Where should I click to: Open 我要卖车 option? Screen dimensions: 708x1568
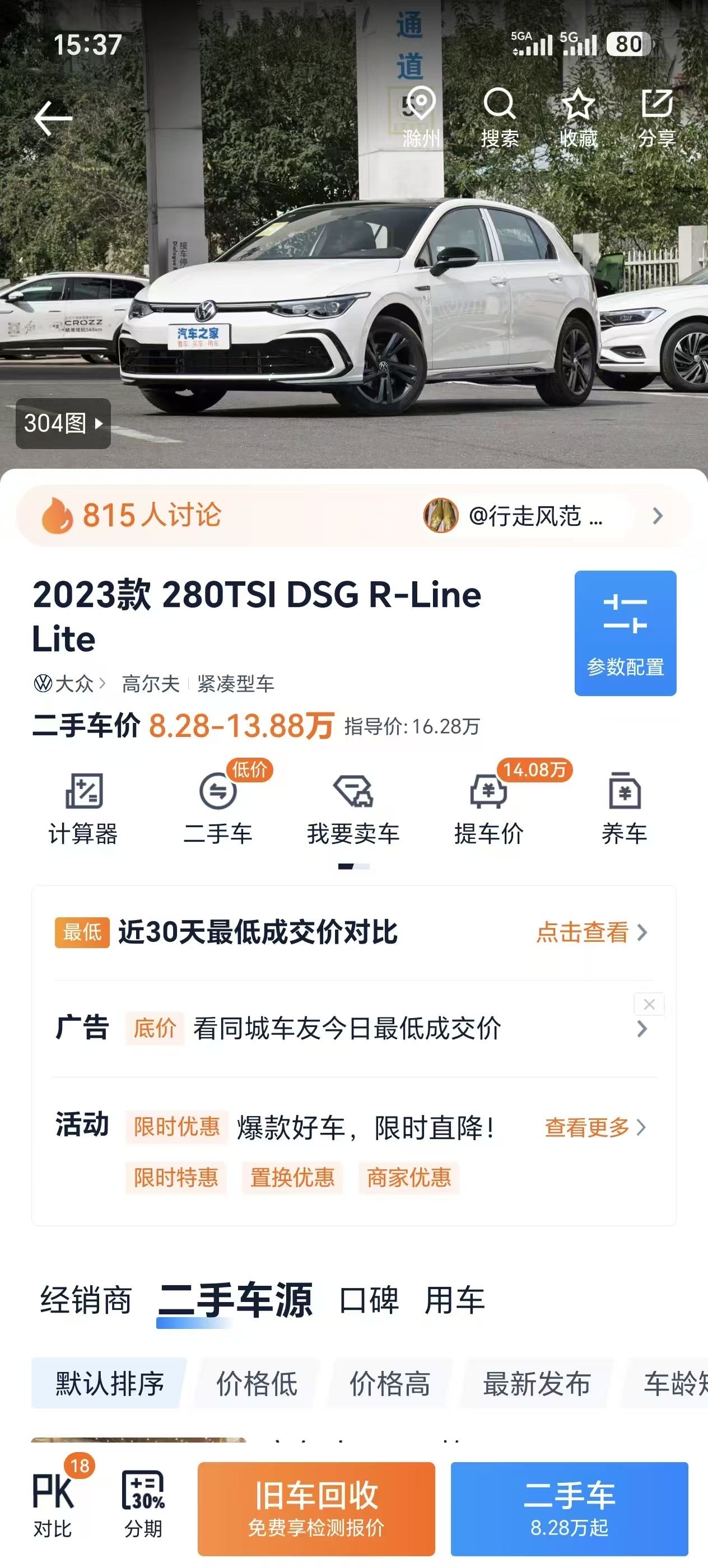point(353,808)
